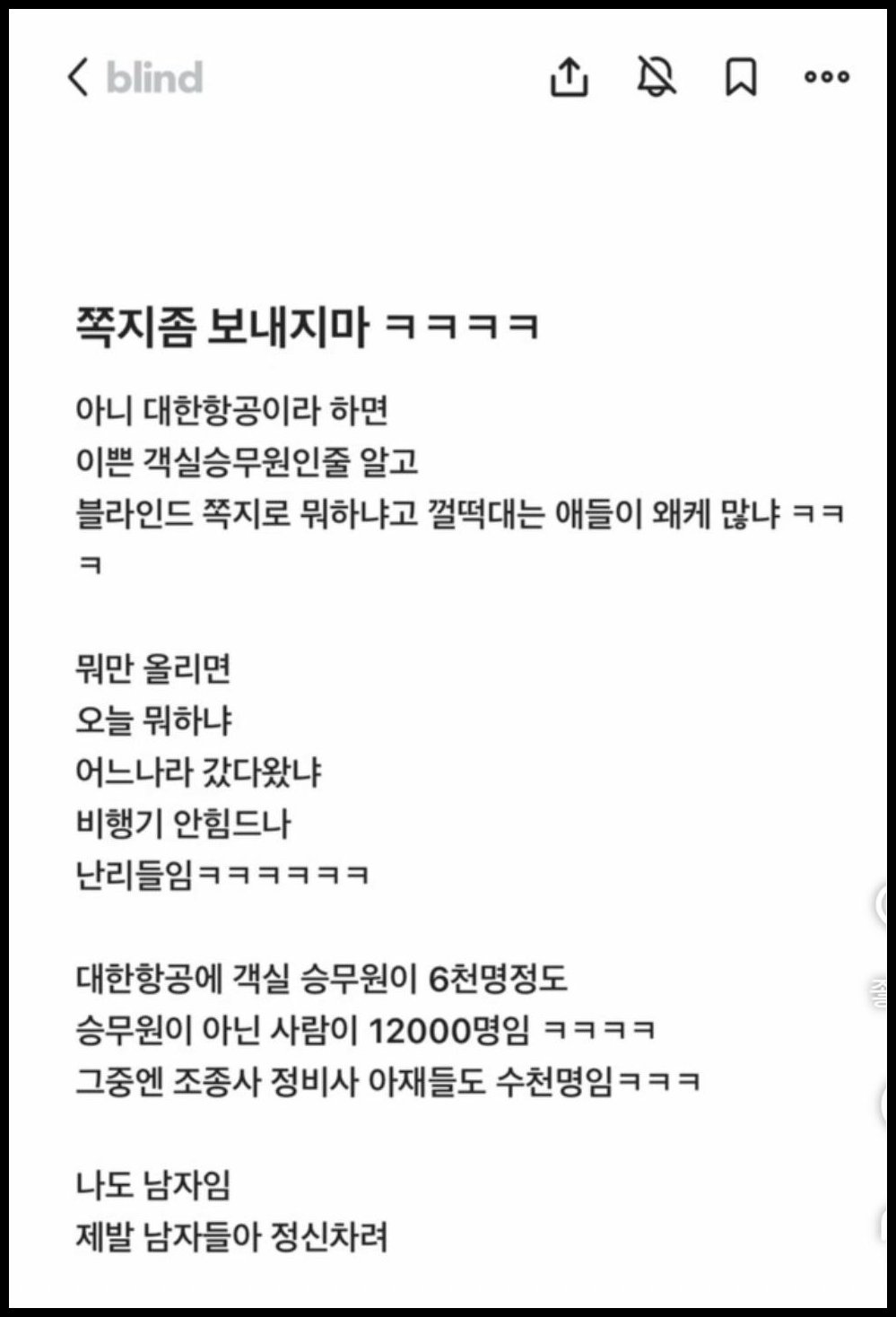896x1317 pixels.
Task: Open the three-dot overflow menu
Action: [826, 77]
